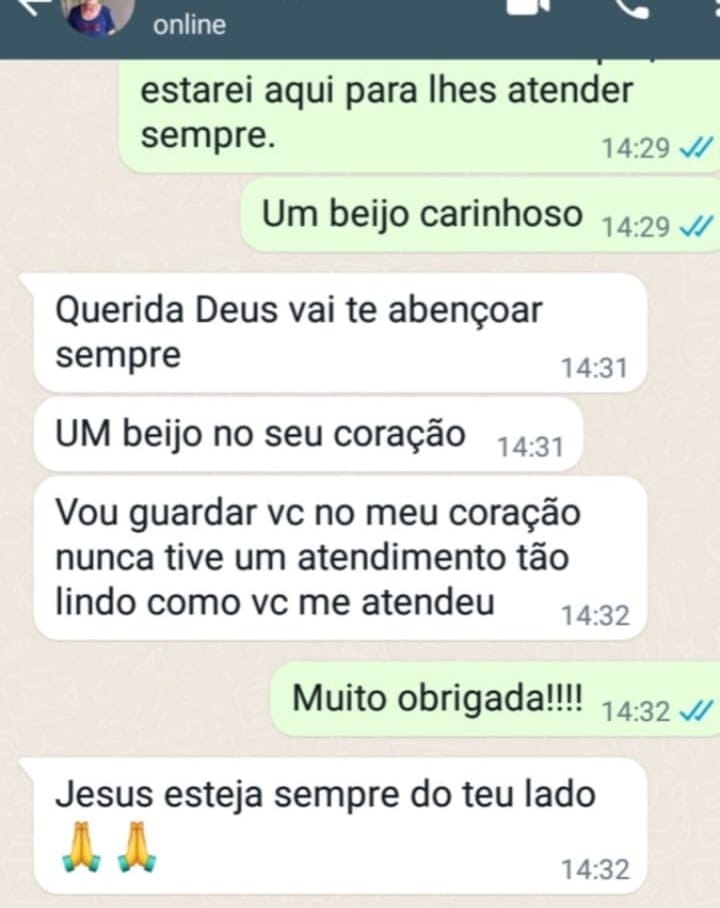Go back using the header arrow
Viewport: 720px width, 908px height.
[30, 6]
